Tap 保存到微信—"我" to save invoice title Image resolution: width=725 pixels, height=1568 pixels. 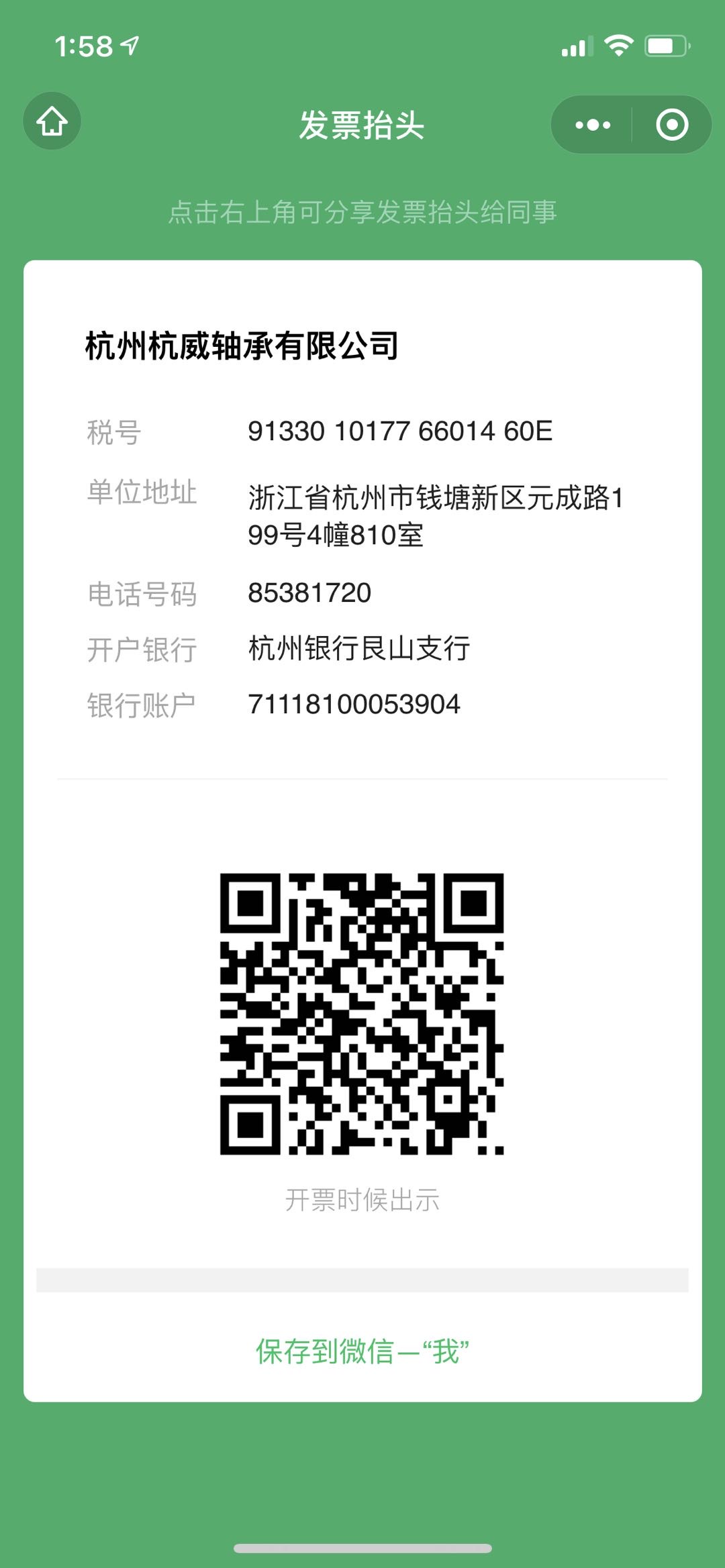tap(362, 1351)
